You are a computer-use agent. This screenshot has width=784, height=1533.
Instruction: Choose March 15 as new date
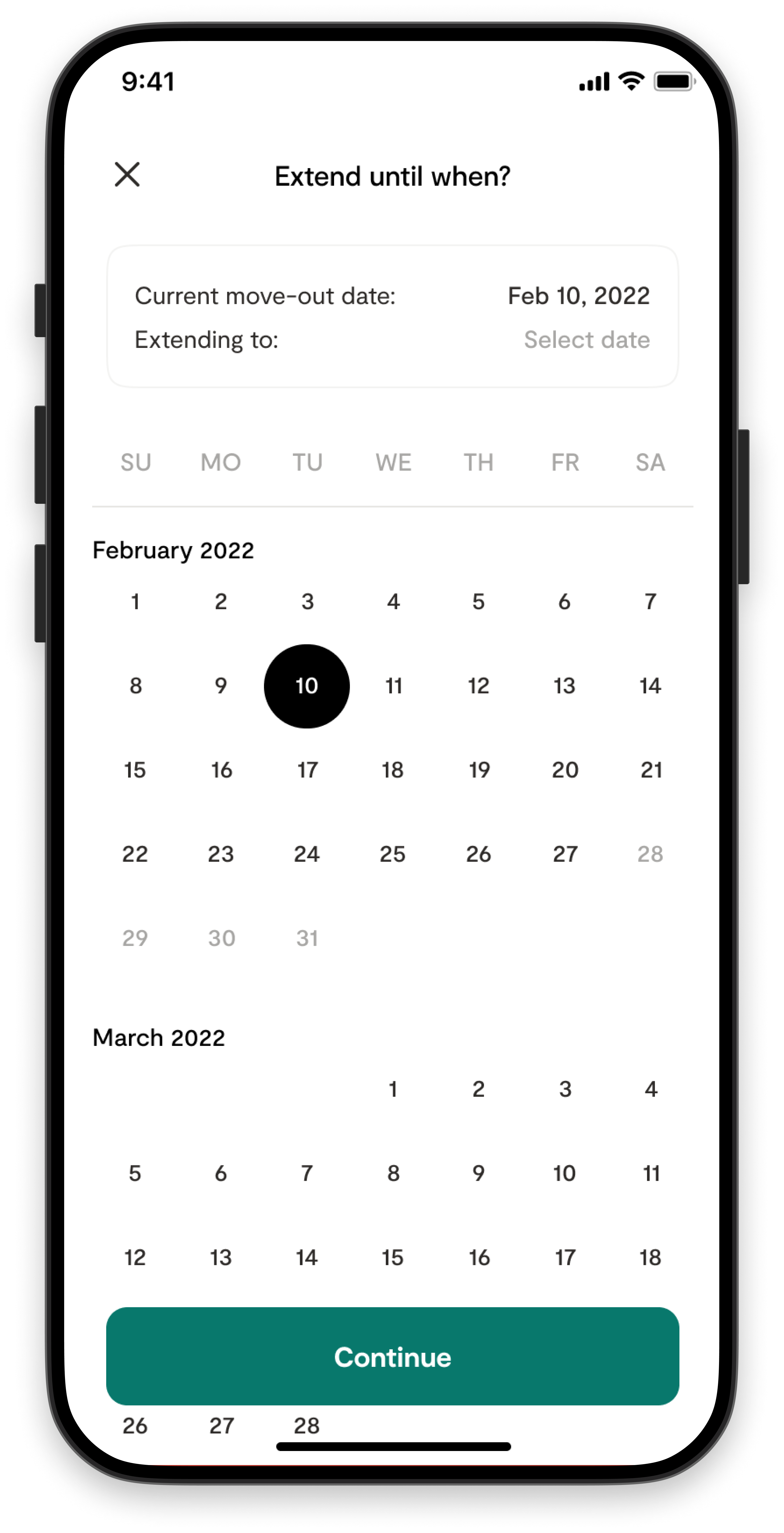[393, 1257]
